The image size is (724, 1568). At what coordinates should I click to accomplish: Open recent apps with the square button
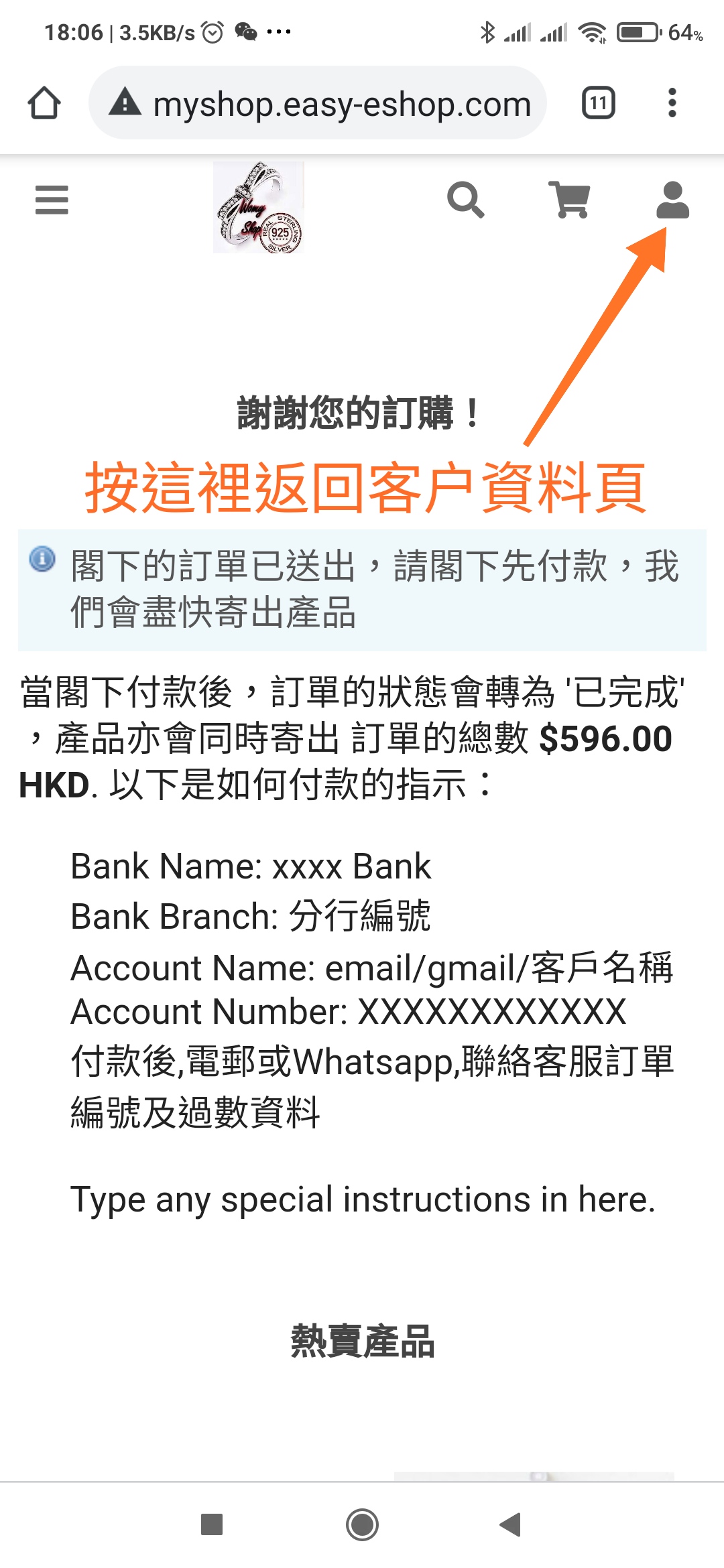(212, 1524)
